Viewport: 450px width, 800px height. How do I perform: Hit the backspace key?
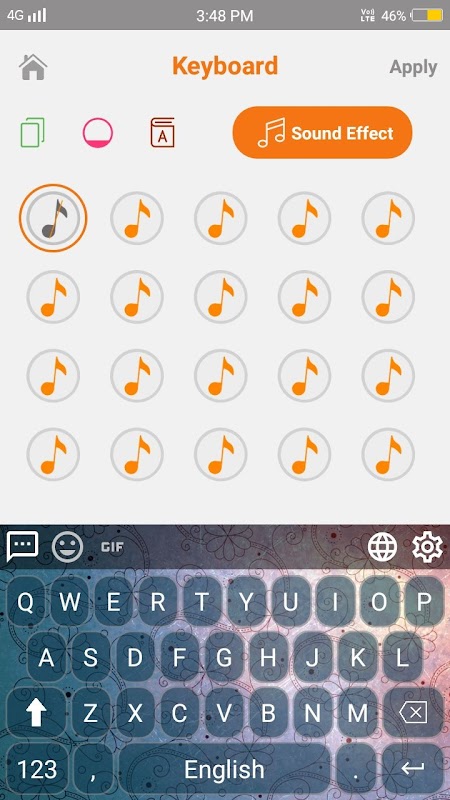click(x=413, y=713)
